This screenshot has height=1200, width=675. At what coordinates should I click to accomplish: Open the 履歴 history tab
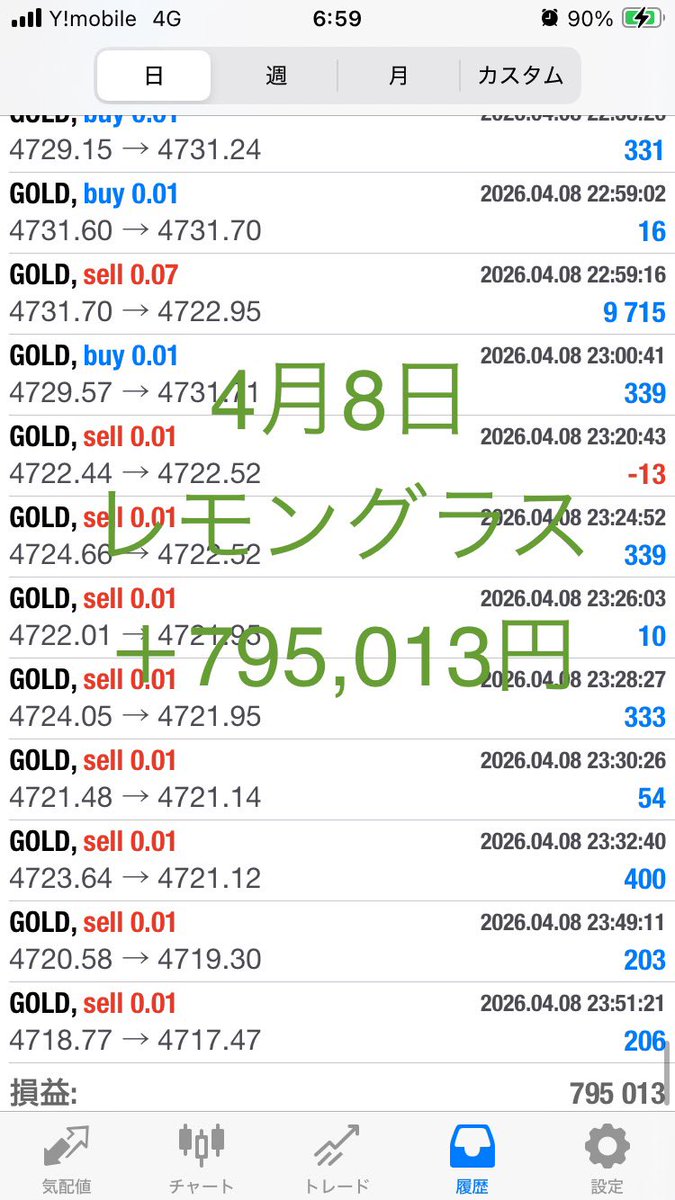point(471,1158)
